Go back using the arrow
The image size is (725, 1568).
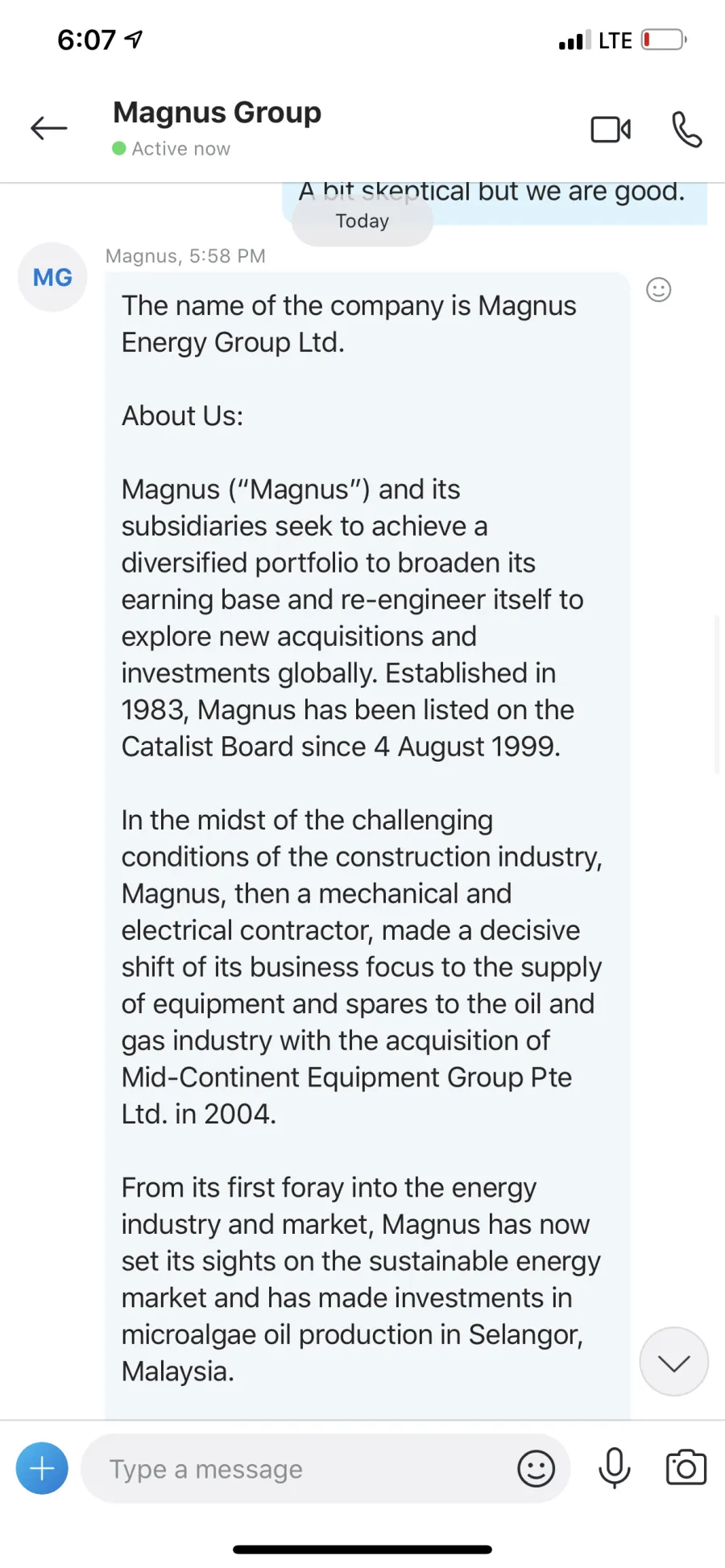point(48,128)
